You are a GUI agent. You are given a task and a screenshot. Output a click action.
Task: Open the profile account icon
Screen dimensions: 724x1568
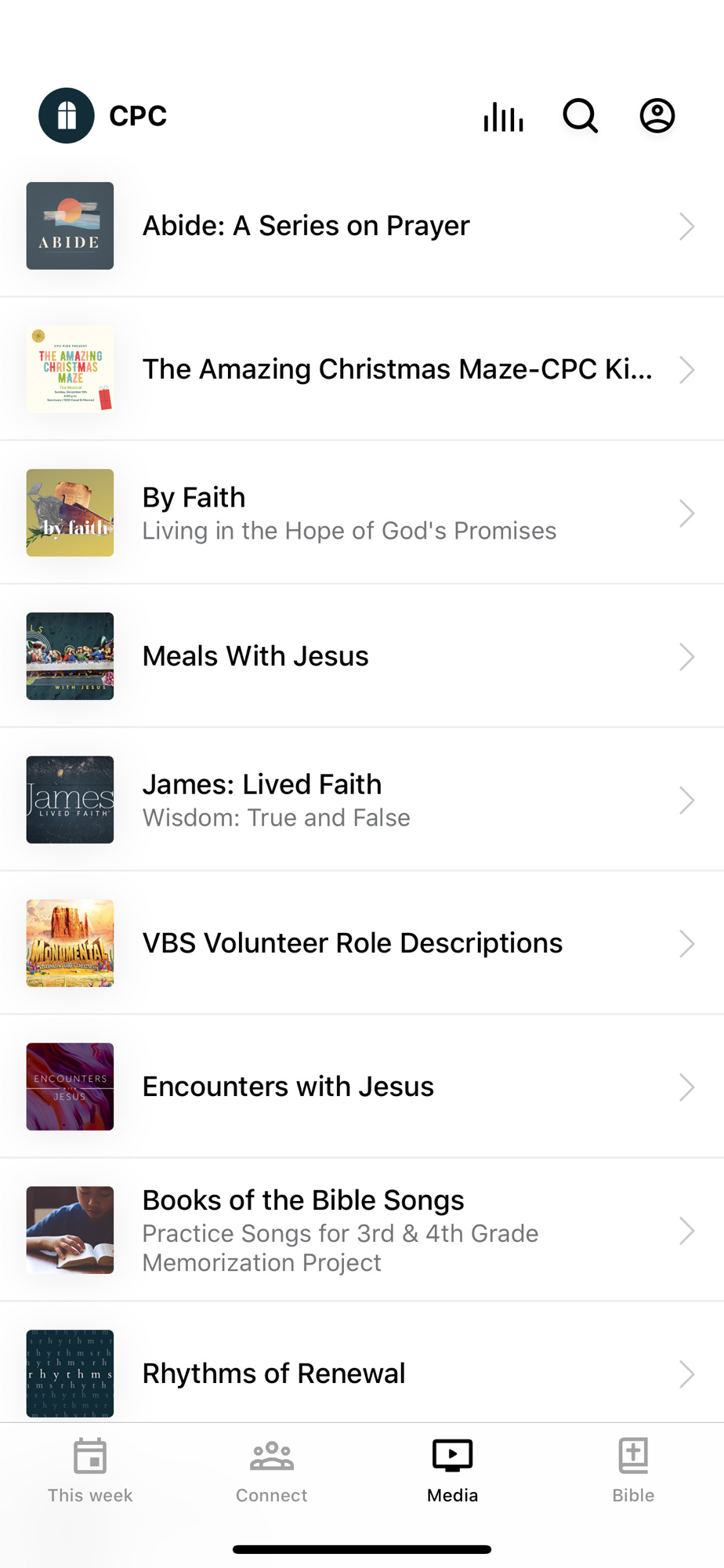coord(657,116)
